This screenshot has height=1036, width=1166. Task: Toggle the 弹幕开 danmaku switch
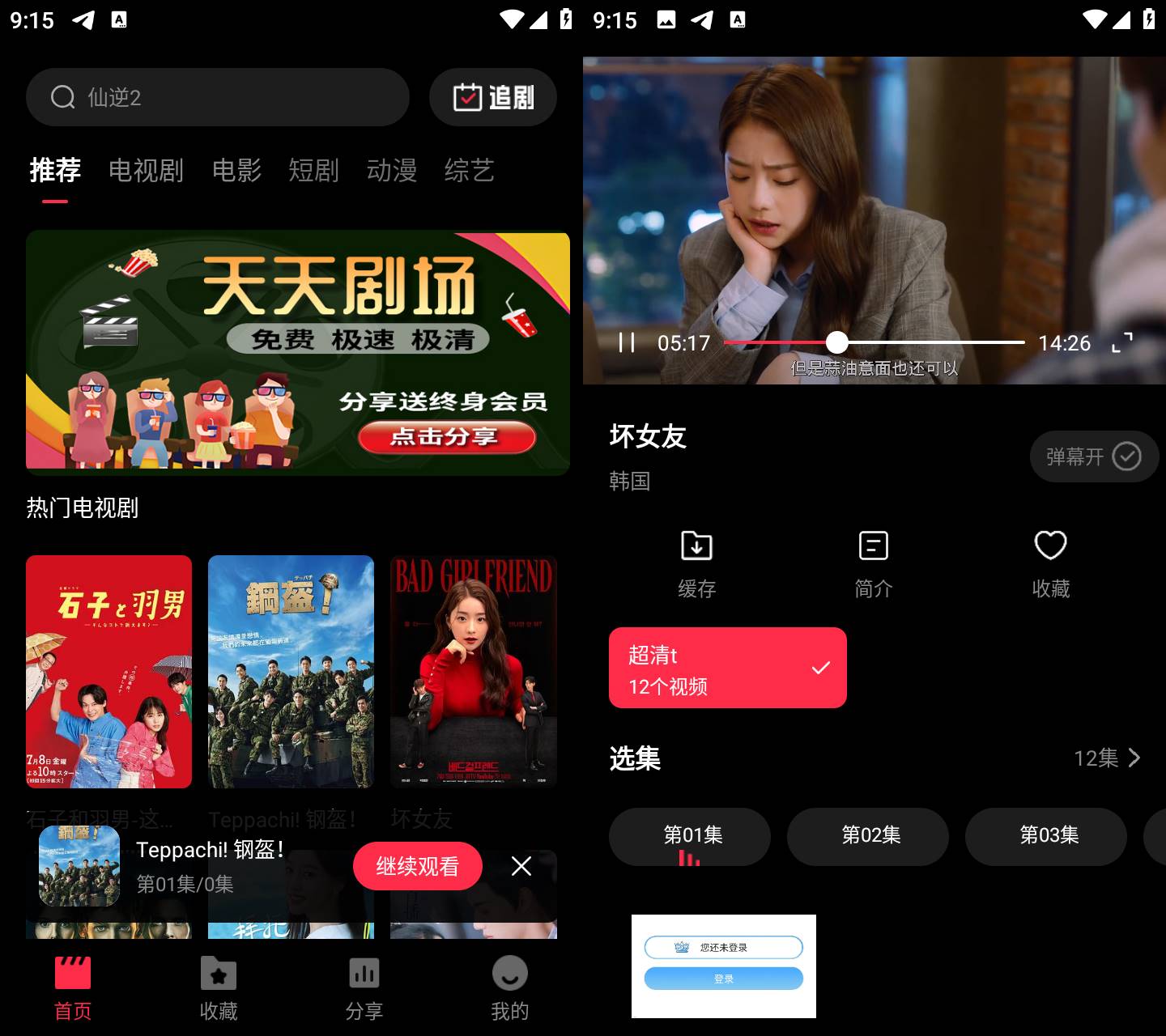(x=1093, y=456)
